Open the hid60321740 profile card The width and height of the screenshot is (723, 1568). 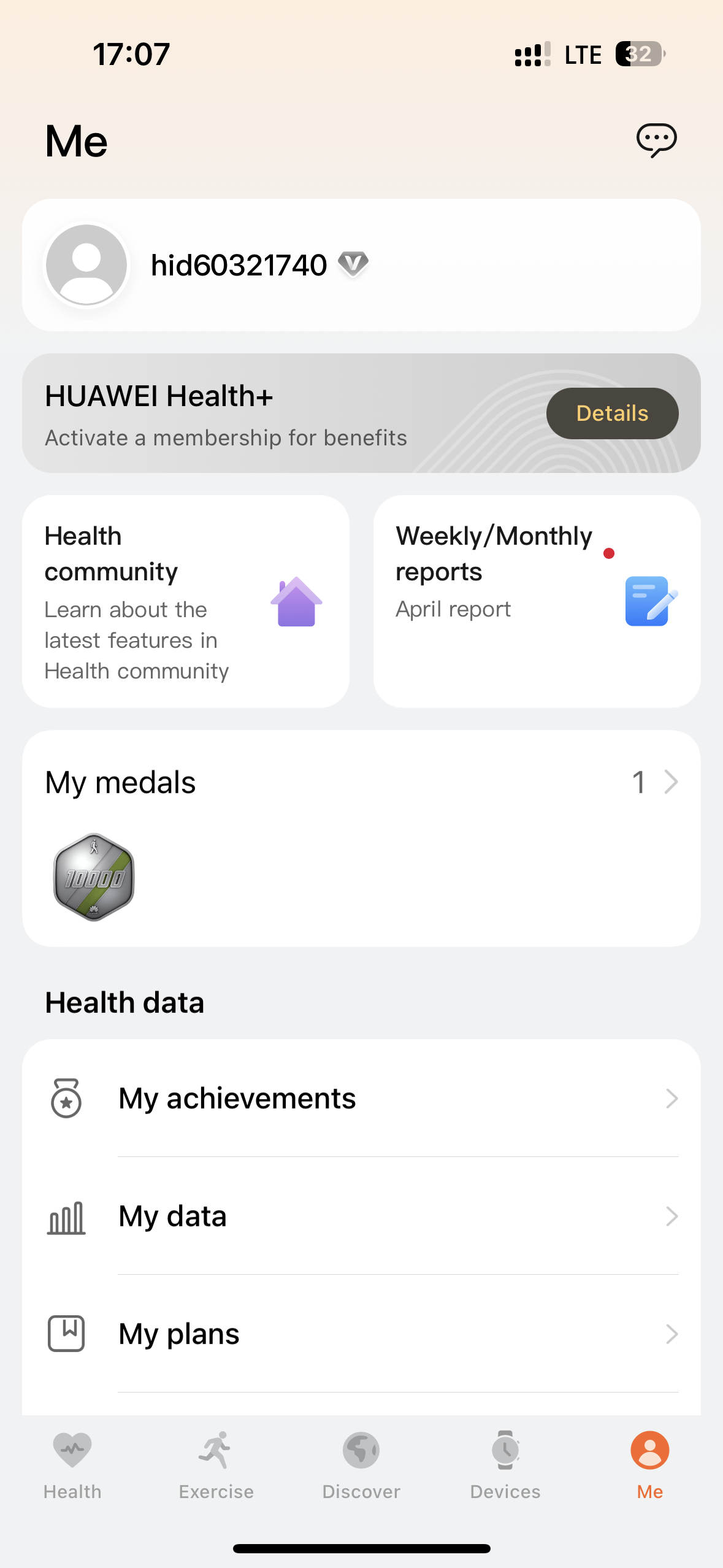tap(361, 265)
